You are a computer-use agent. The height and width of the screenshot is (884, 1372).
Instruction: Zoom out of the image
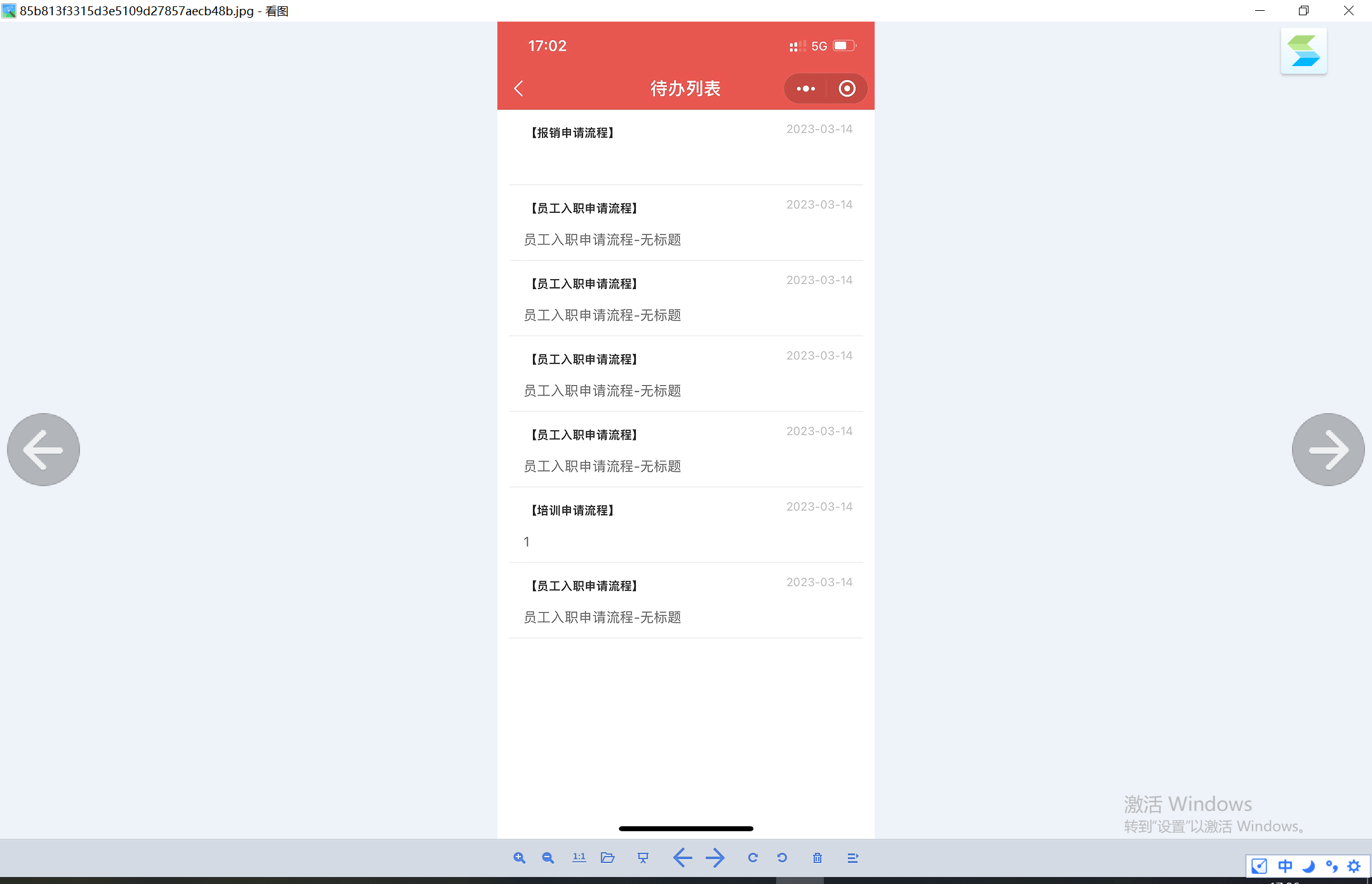pyautogui.click(x=548, y=858)
